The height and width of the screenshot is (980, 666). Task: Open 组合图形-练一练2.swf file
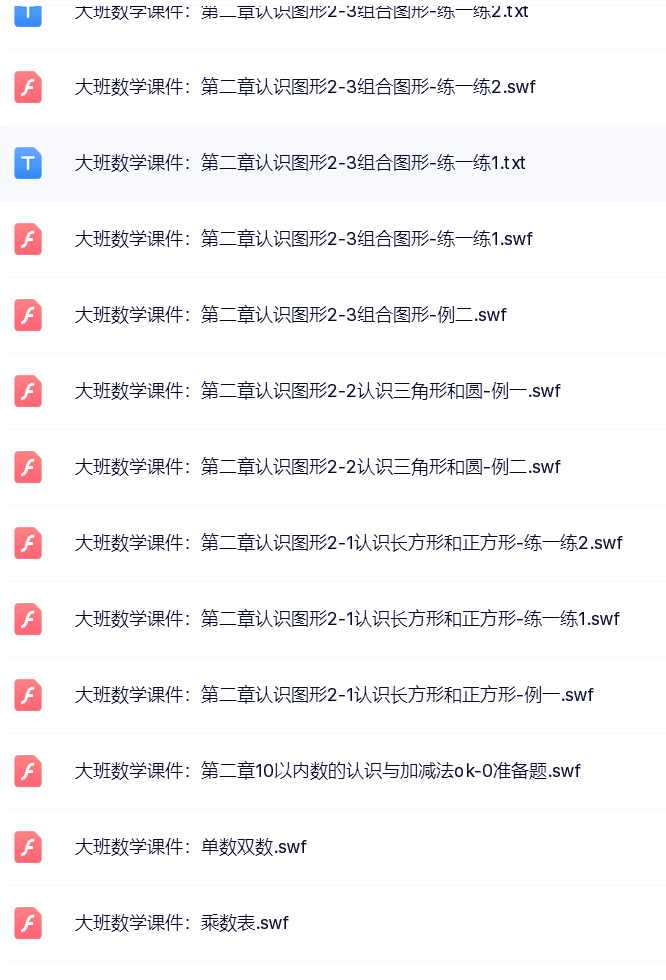pyautogui.click(x=305, y=87)
